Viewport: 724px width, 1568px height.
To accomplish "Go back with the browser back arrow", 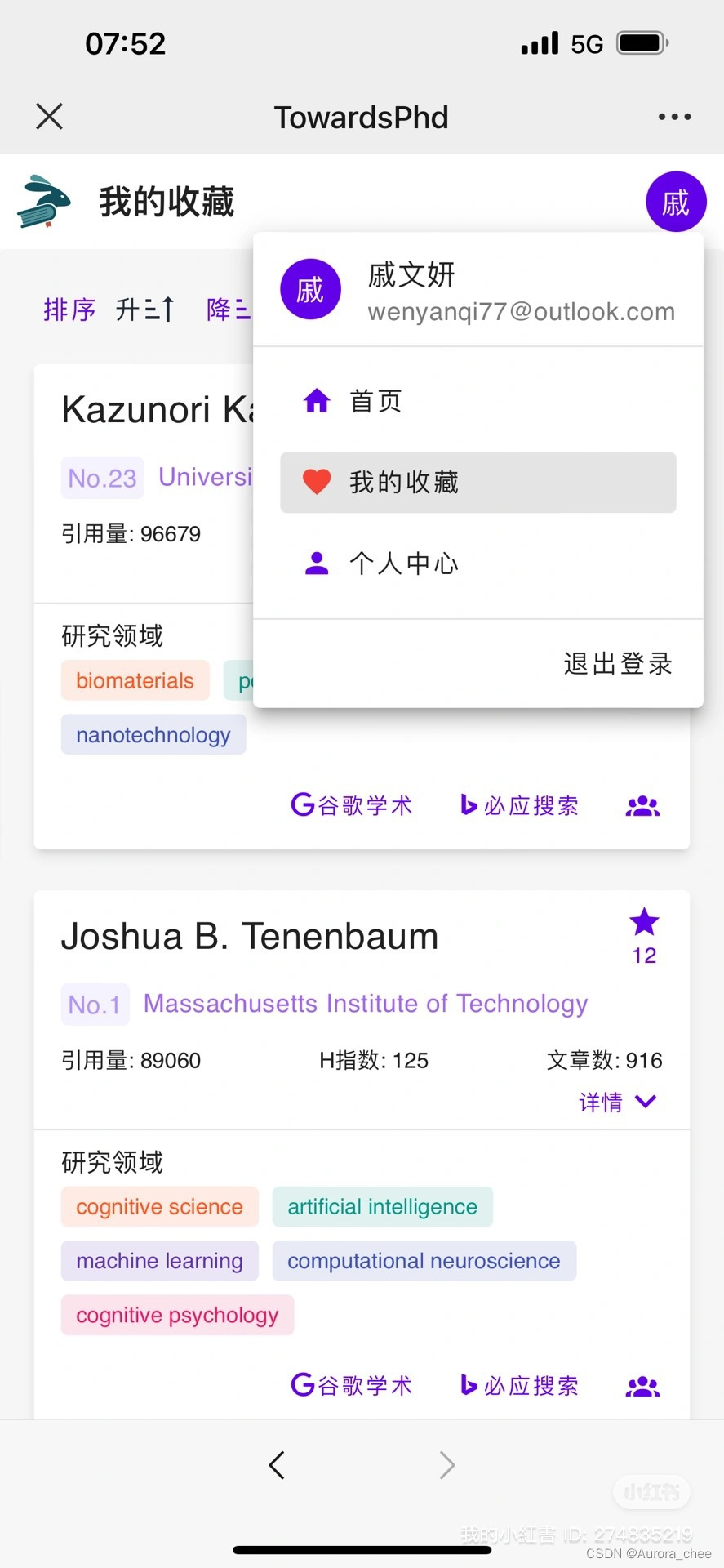I will point(277,1465).
